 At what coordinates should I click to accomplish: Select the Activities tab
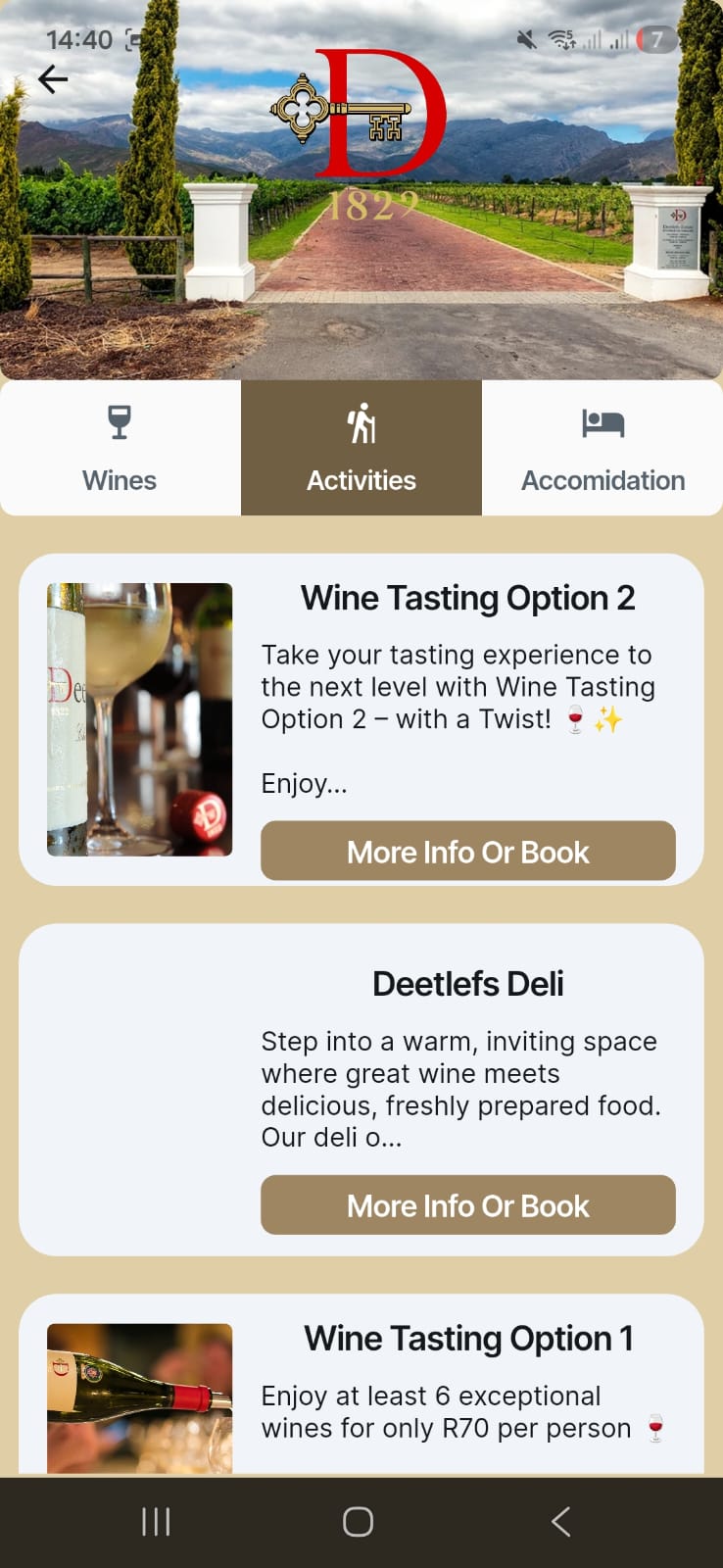coord(361,448)
